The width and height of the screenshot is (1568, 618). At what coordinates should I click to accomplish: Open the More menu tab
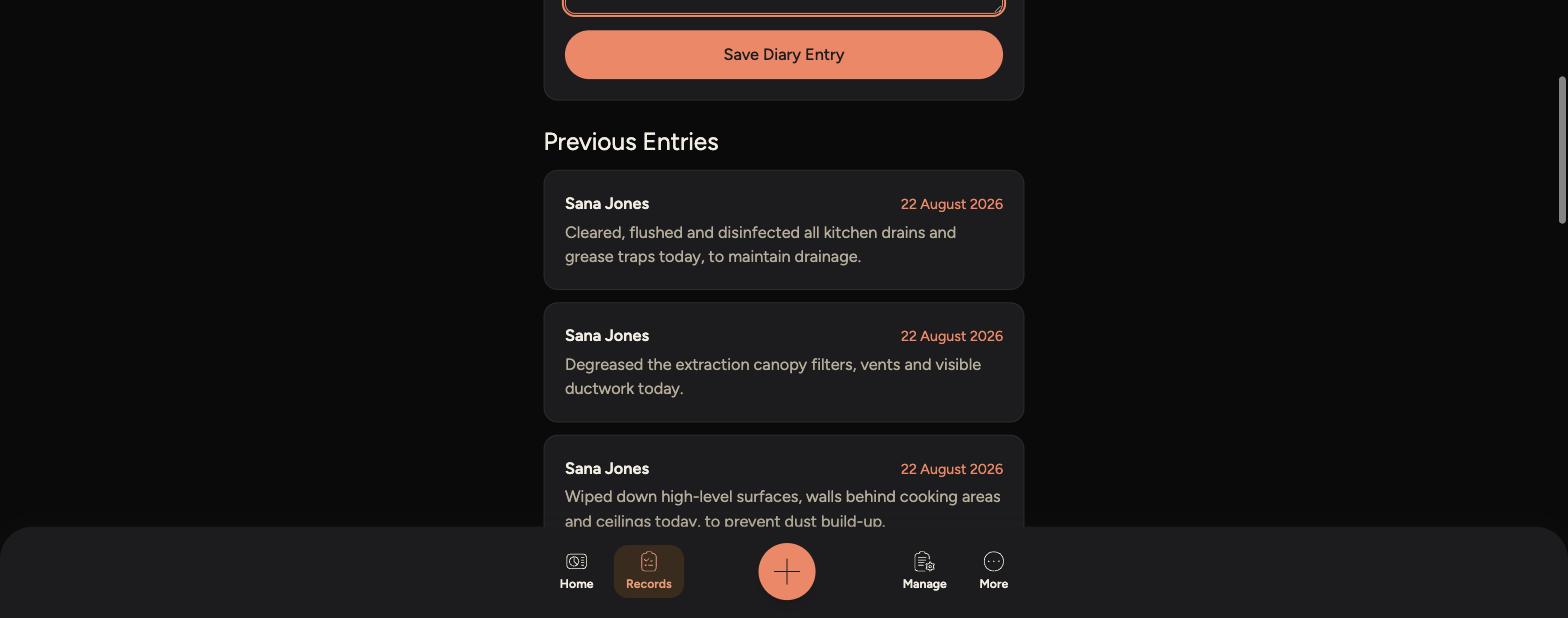pos(993,571)
